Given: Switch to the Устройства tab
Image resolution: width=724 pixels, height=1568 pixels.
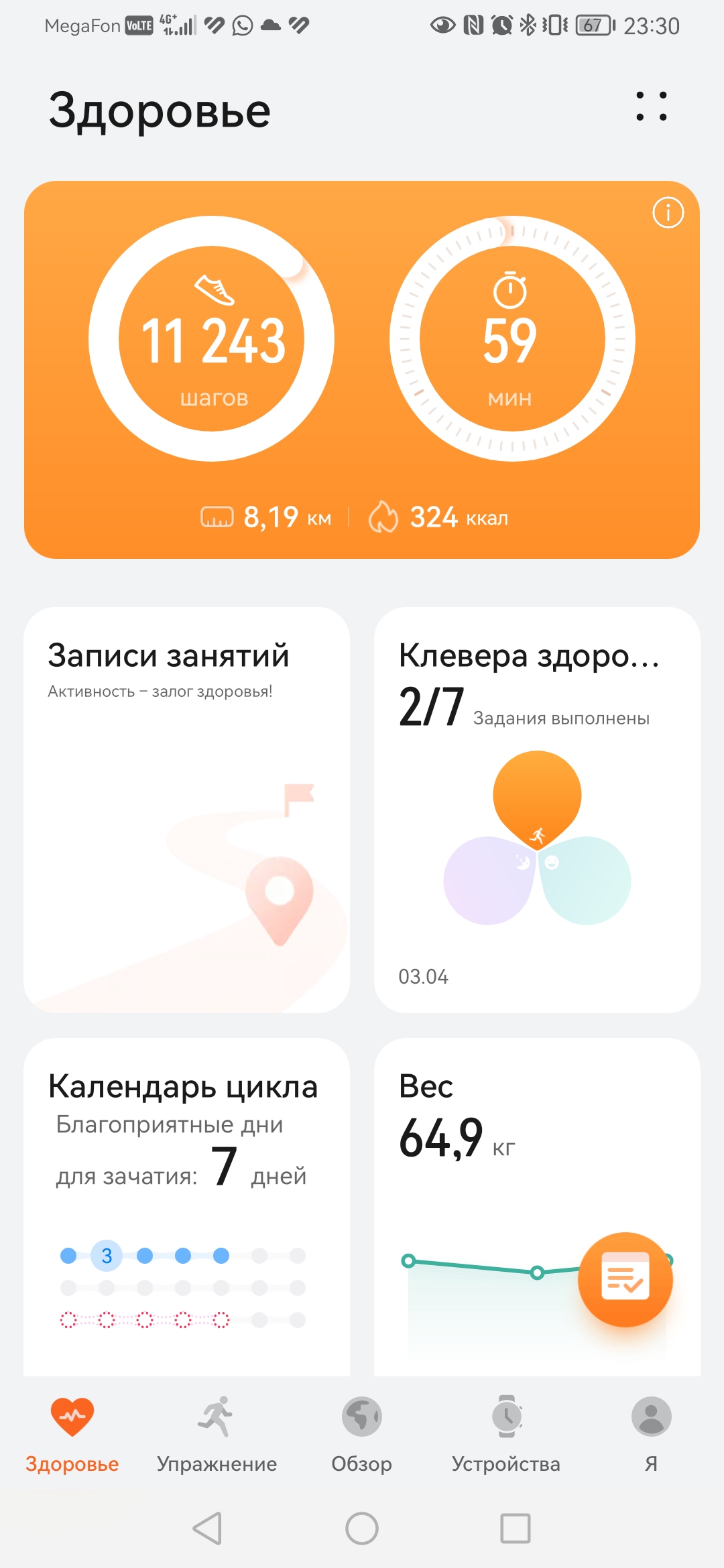Looking at the screenshot, I should pos(506,1434).
